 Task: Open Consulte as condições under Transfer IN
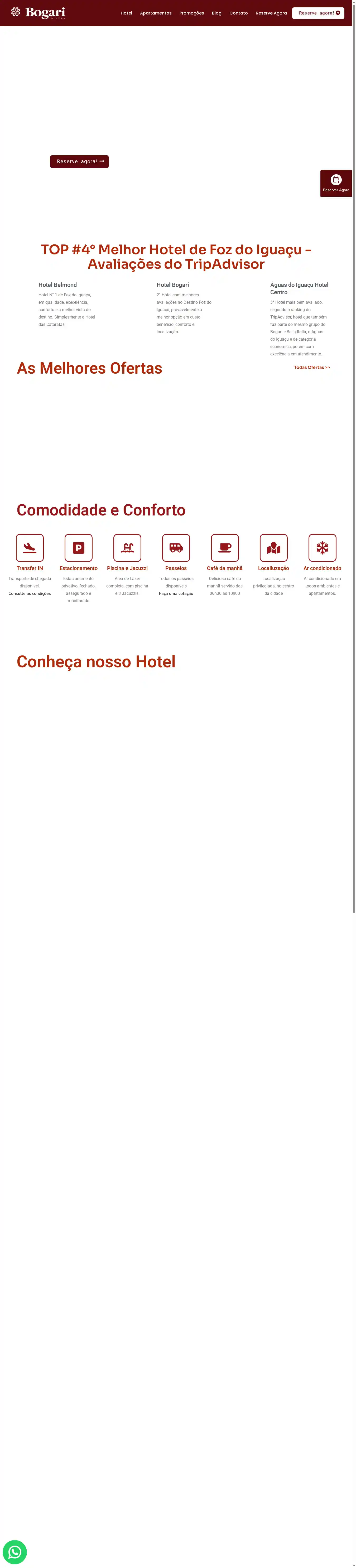pyautogui.click(x=30, y=594)
